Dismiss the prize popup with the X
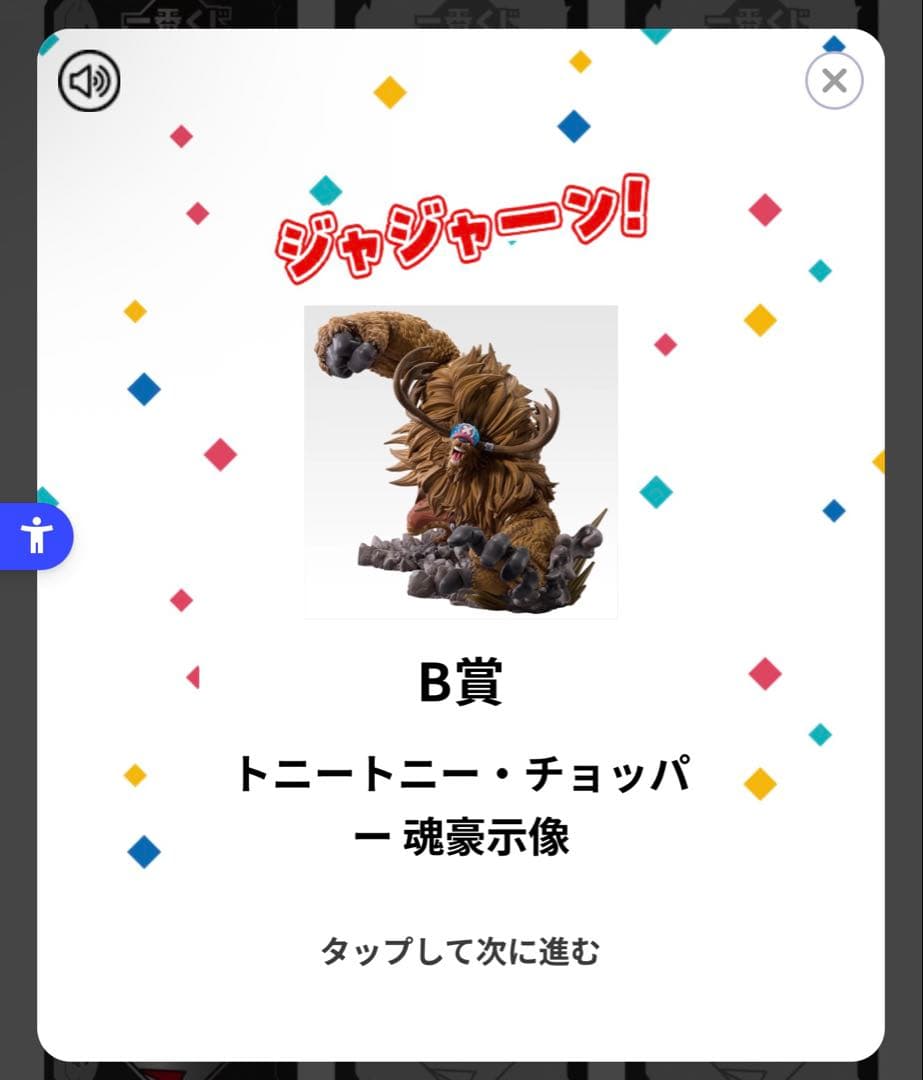 pyautogui.click(x=834, y=80)
